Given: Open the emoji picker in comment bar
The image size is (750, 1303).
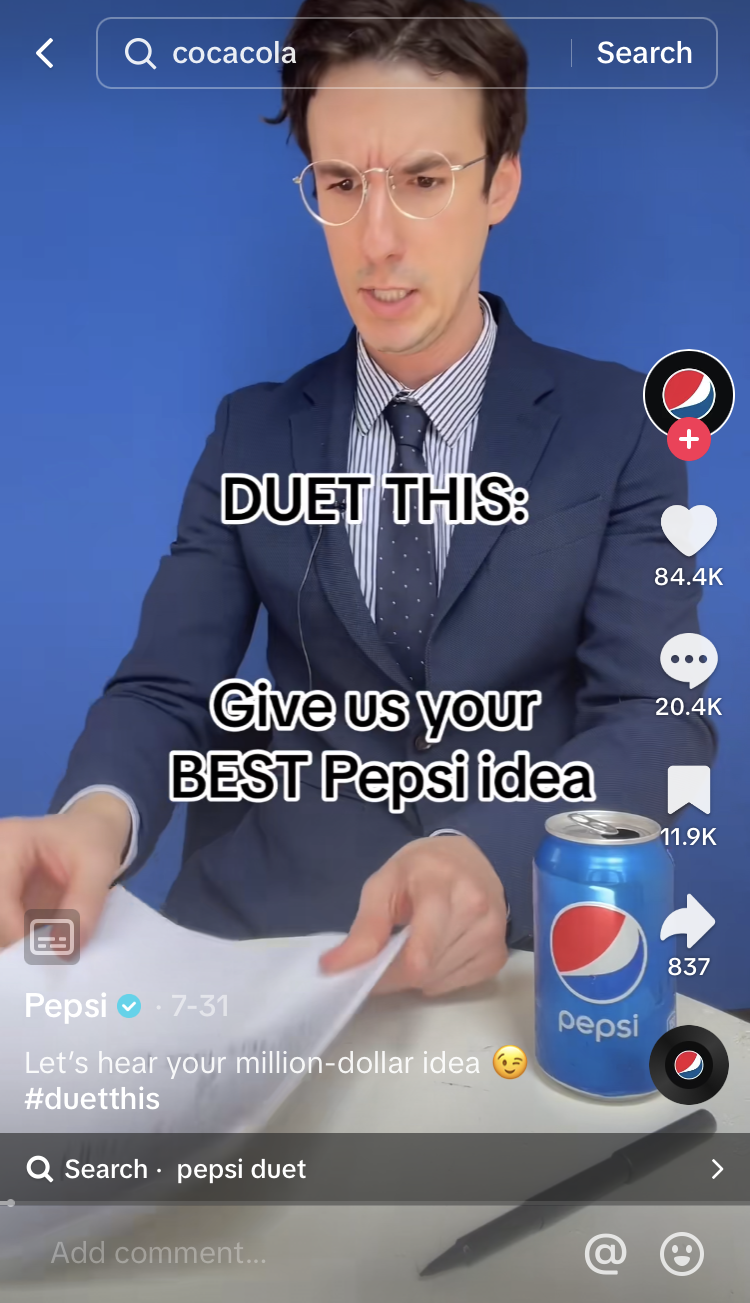Looking at the screenshot, I should coord(682,1253).
